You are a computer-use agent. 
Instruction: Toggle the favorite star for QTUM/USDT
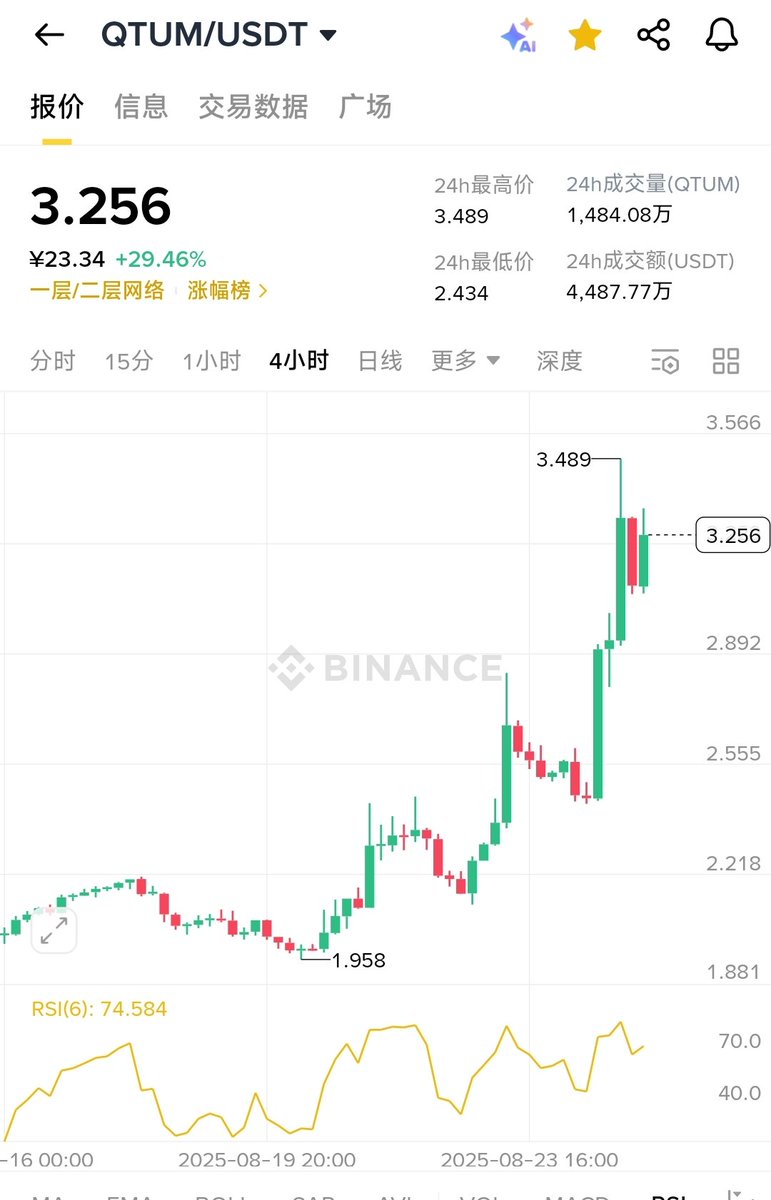point(585,36)
